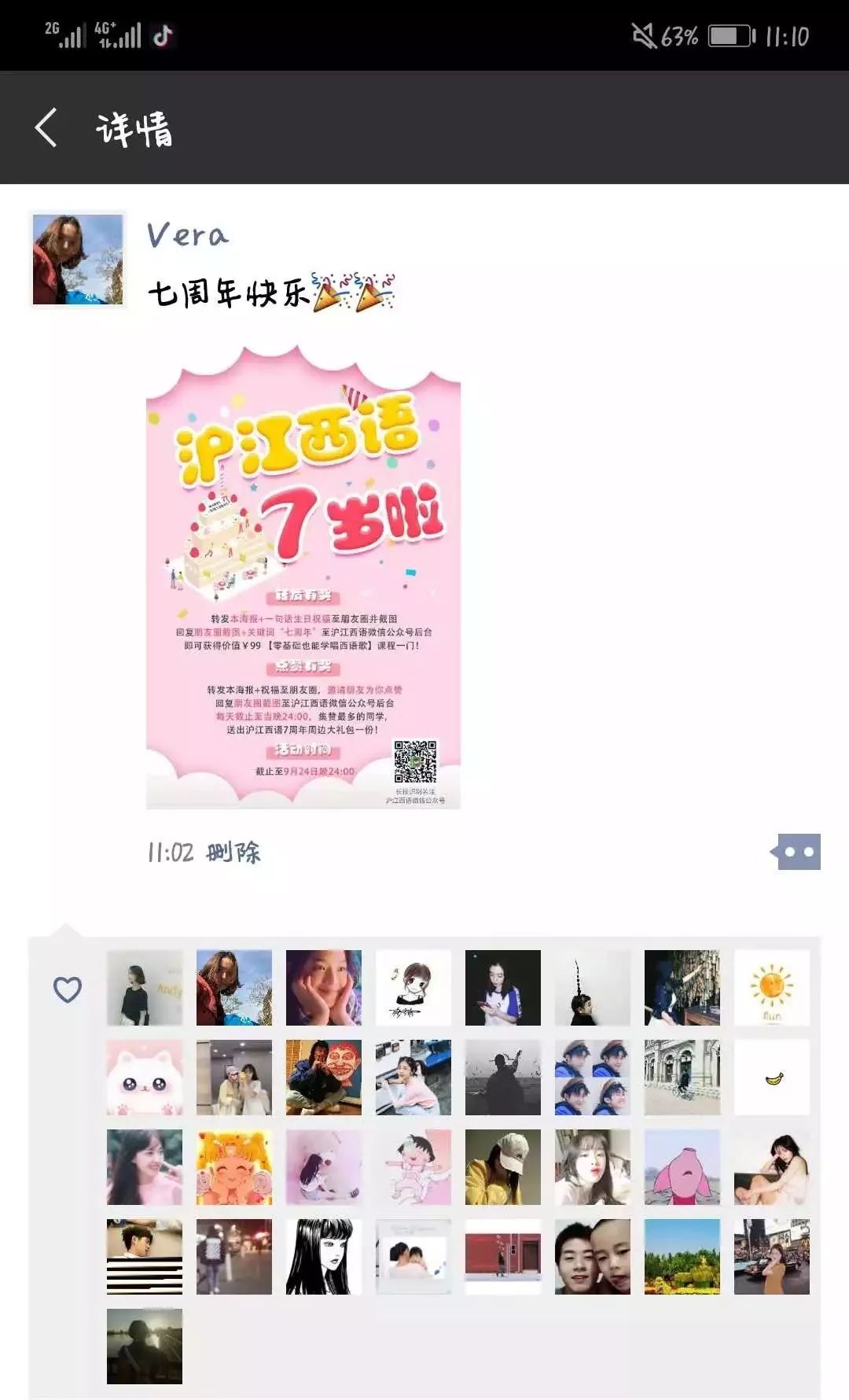Open the liker avatar showing a banana
Screen dimensions: 849x1400
point(772,1078)
